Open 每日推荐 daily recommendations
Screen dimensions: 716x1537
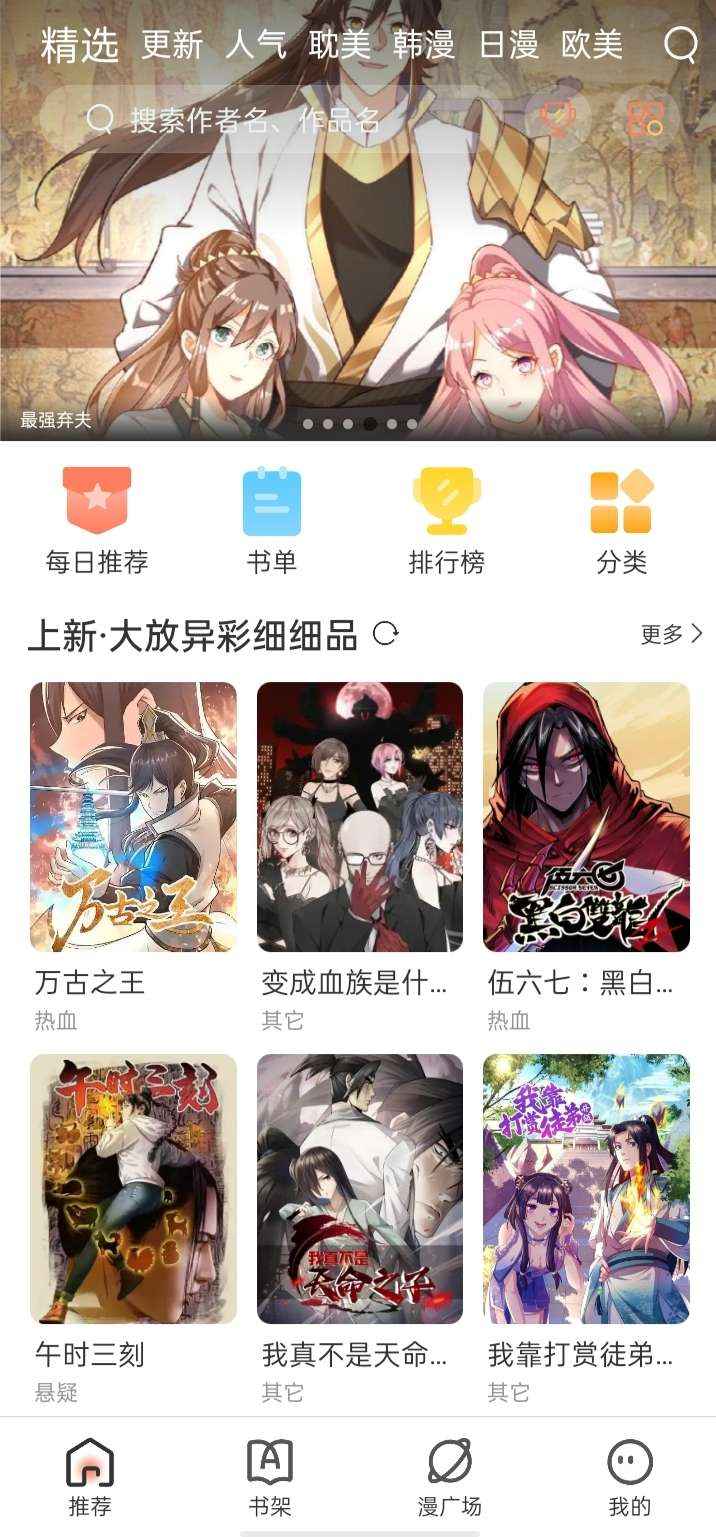click(97, 520)
